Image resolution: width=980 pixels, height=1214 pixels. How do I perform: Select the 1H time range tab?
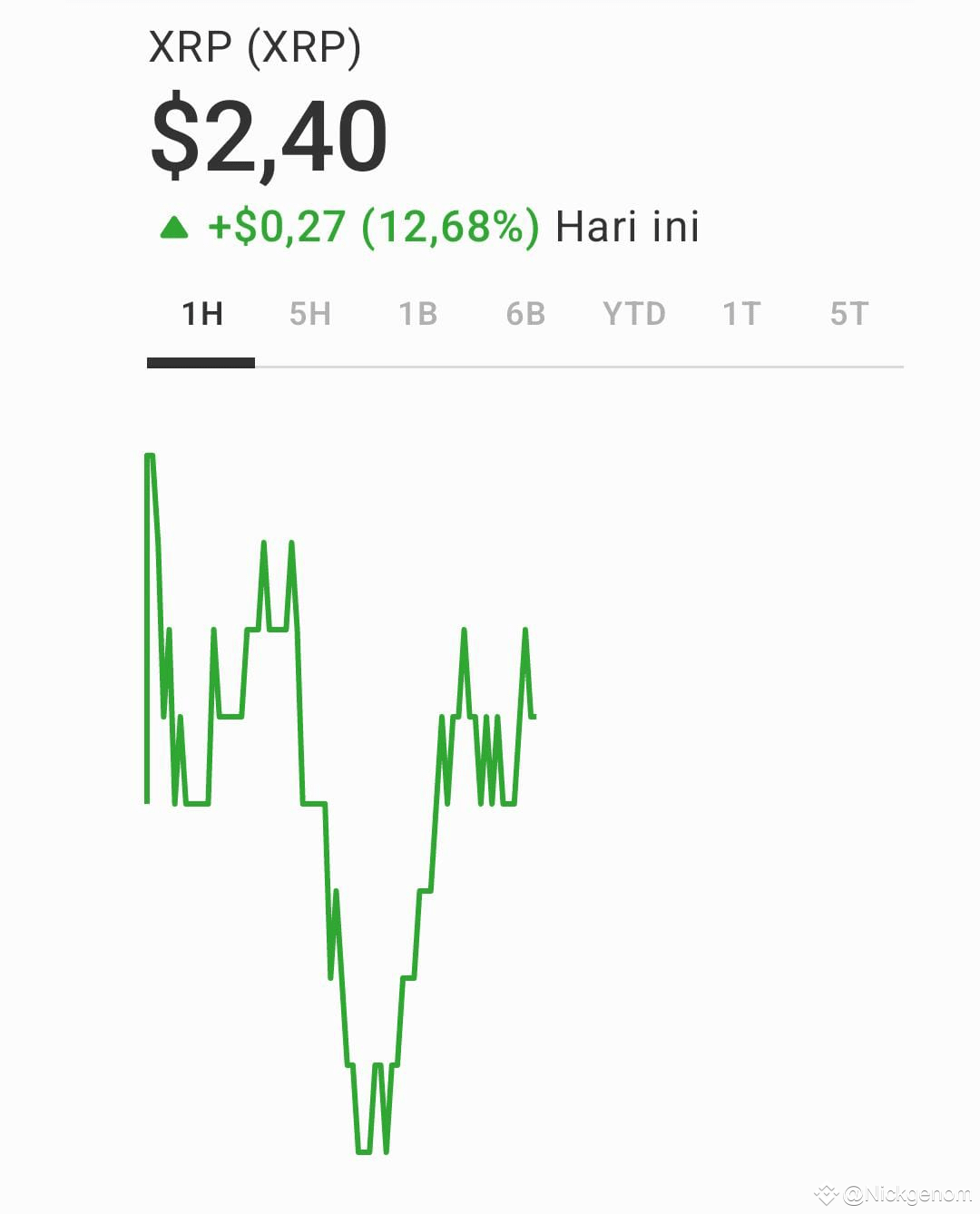[201, 314]
